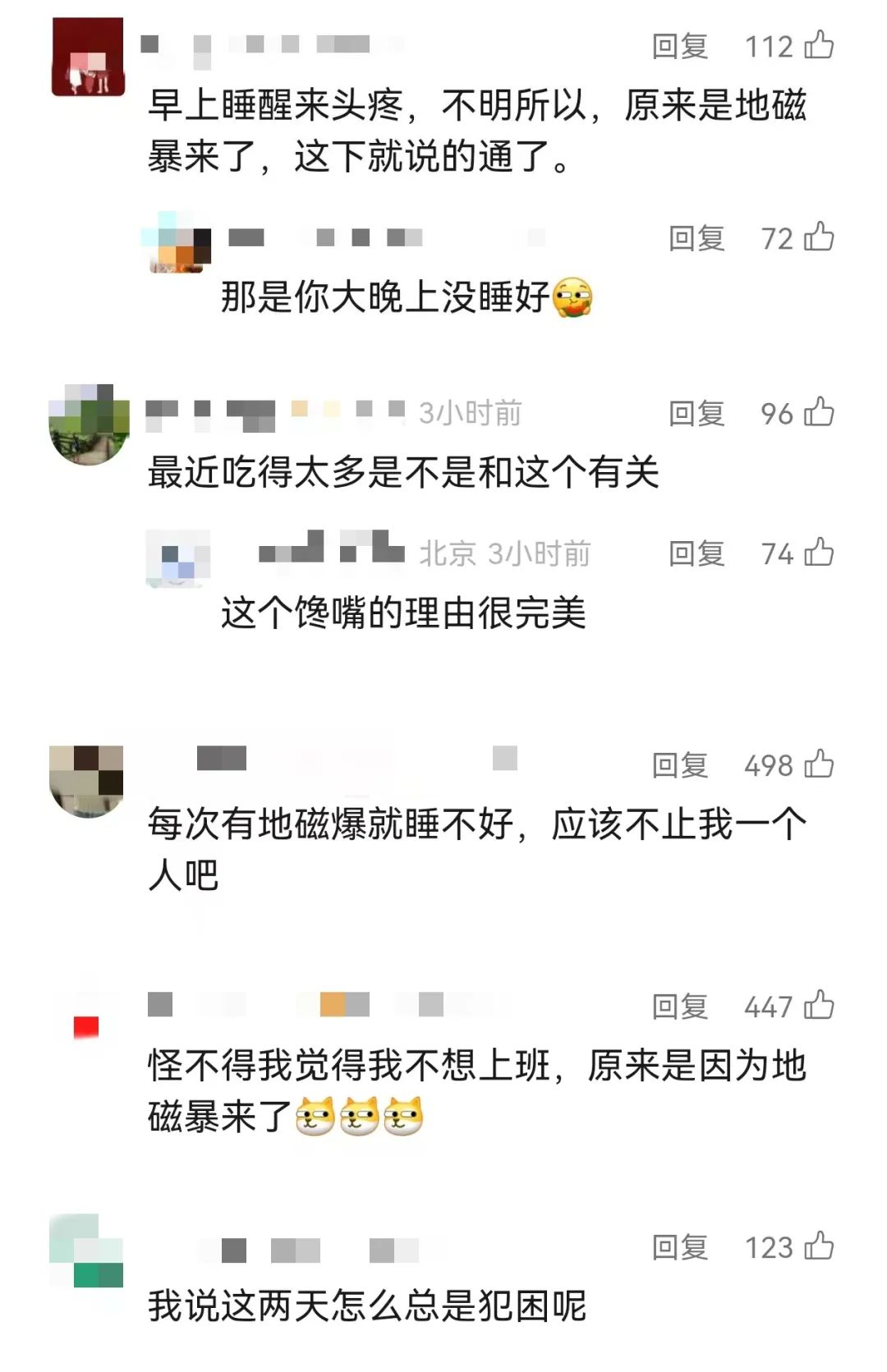Open the avatar beside '最近吃得太多' comment

pyautogui.click(x=89, y=424)
